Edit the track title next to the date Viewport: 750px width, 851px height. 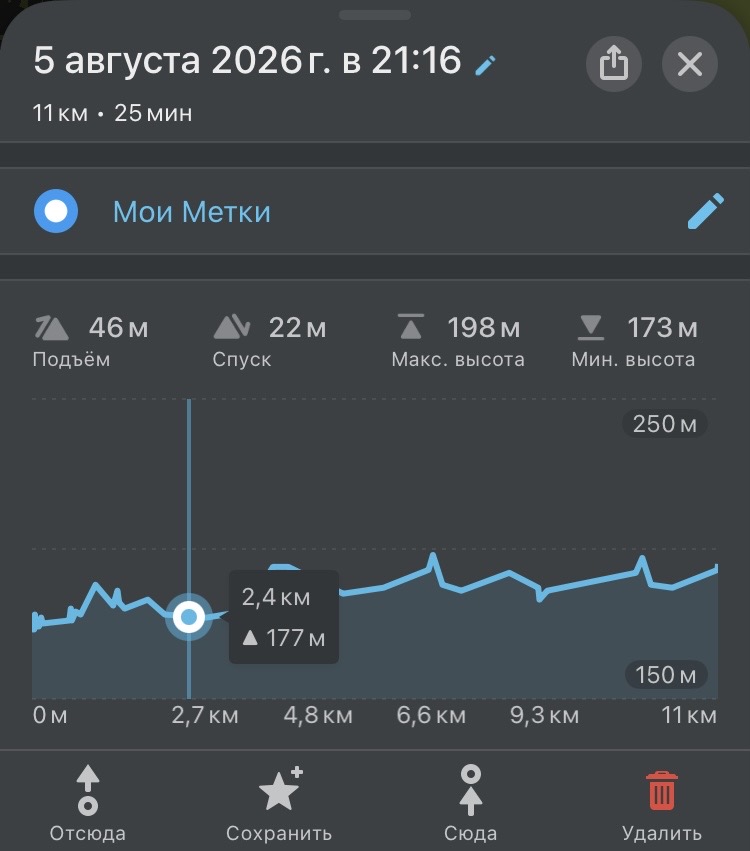[485, 65]
